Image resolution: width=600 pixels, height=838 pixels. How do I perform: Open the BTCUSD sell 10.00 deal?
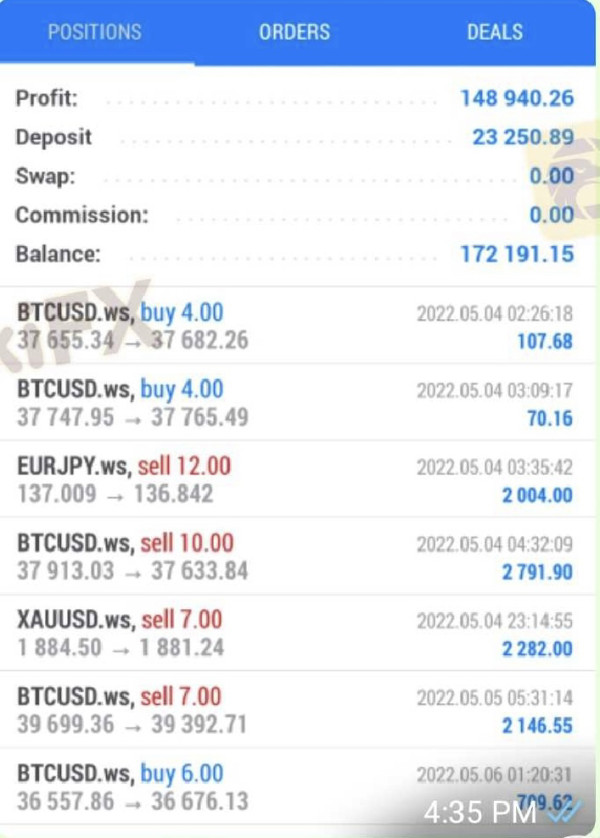(298, 556)
